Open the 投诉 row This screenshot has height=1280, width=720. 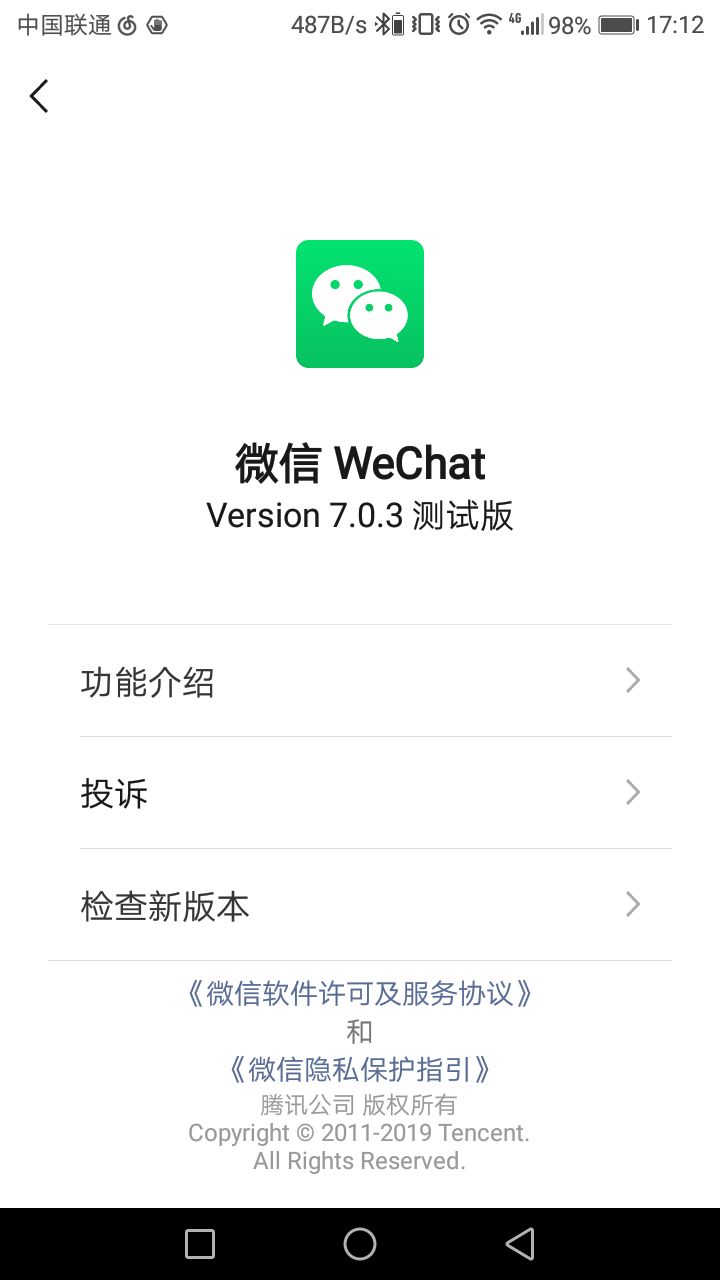click(360, 794)
